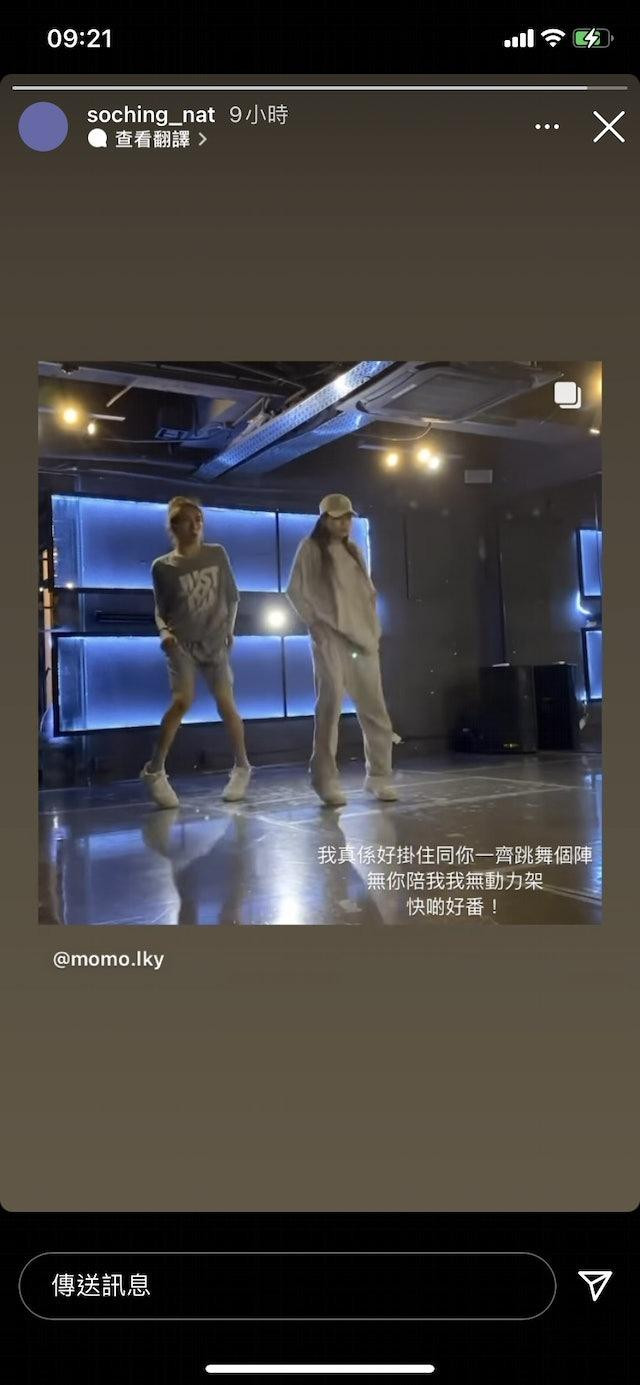The width and height of the screenshot is (640, 1385).
Task: View translation via 查看翻譯
Action: coord(152,140)
